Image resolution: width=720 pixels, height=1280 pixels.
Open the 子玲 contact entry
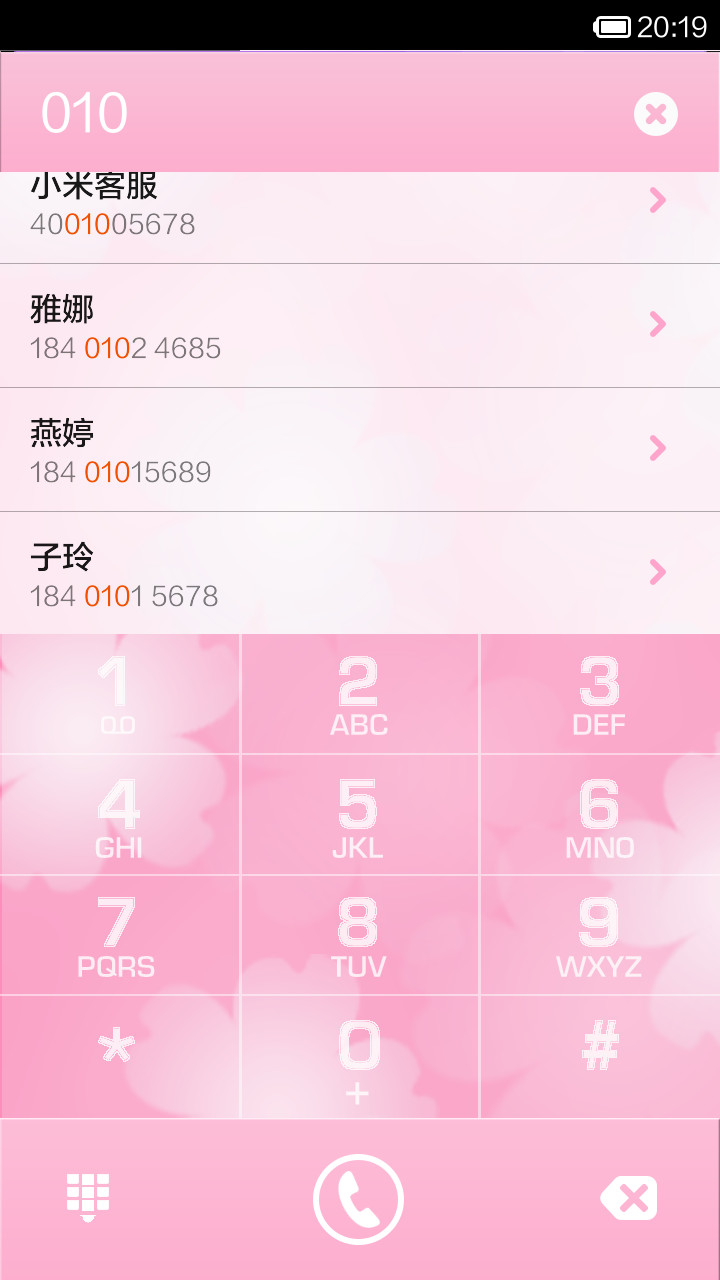click(360, 573)
